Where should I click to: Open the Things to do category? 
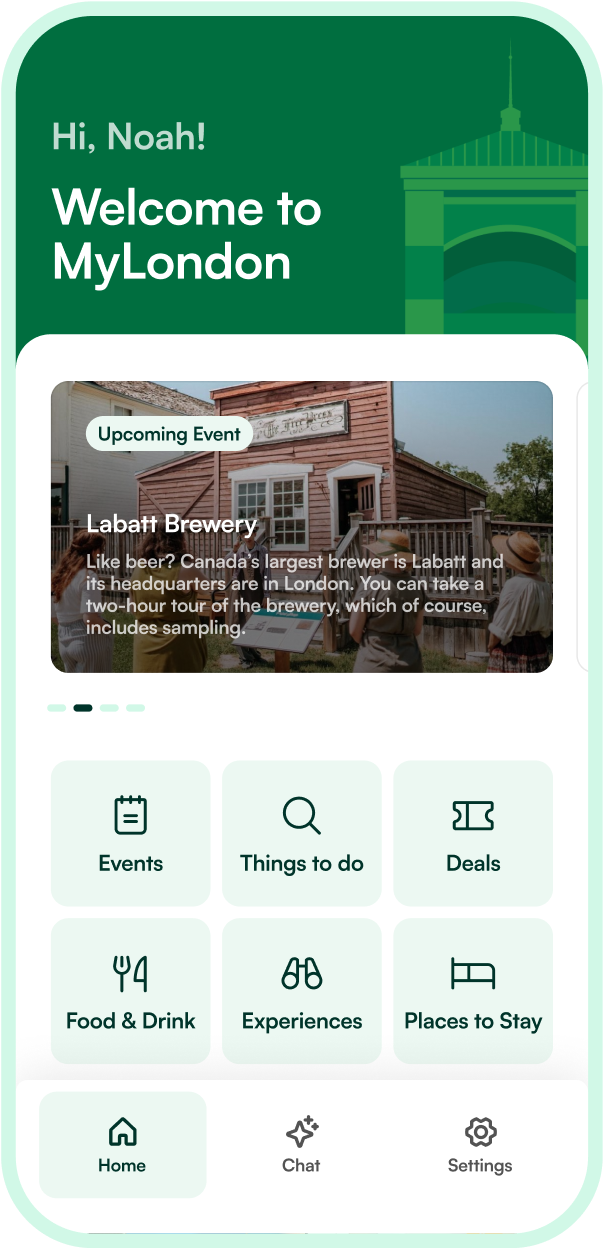302,833
